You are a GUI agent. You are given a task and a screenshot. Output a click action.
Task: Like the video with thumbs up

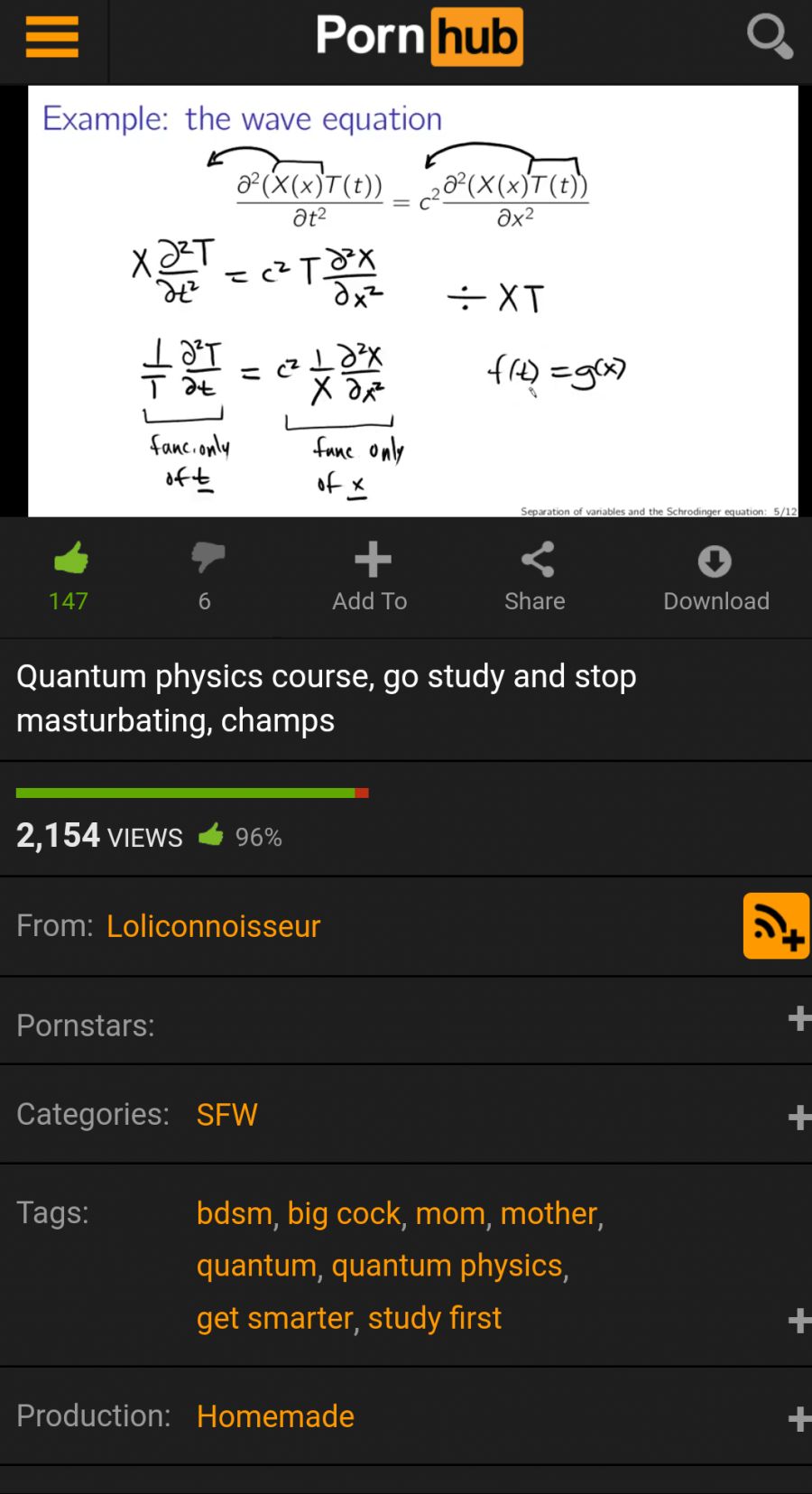[70, 560]
